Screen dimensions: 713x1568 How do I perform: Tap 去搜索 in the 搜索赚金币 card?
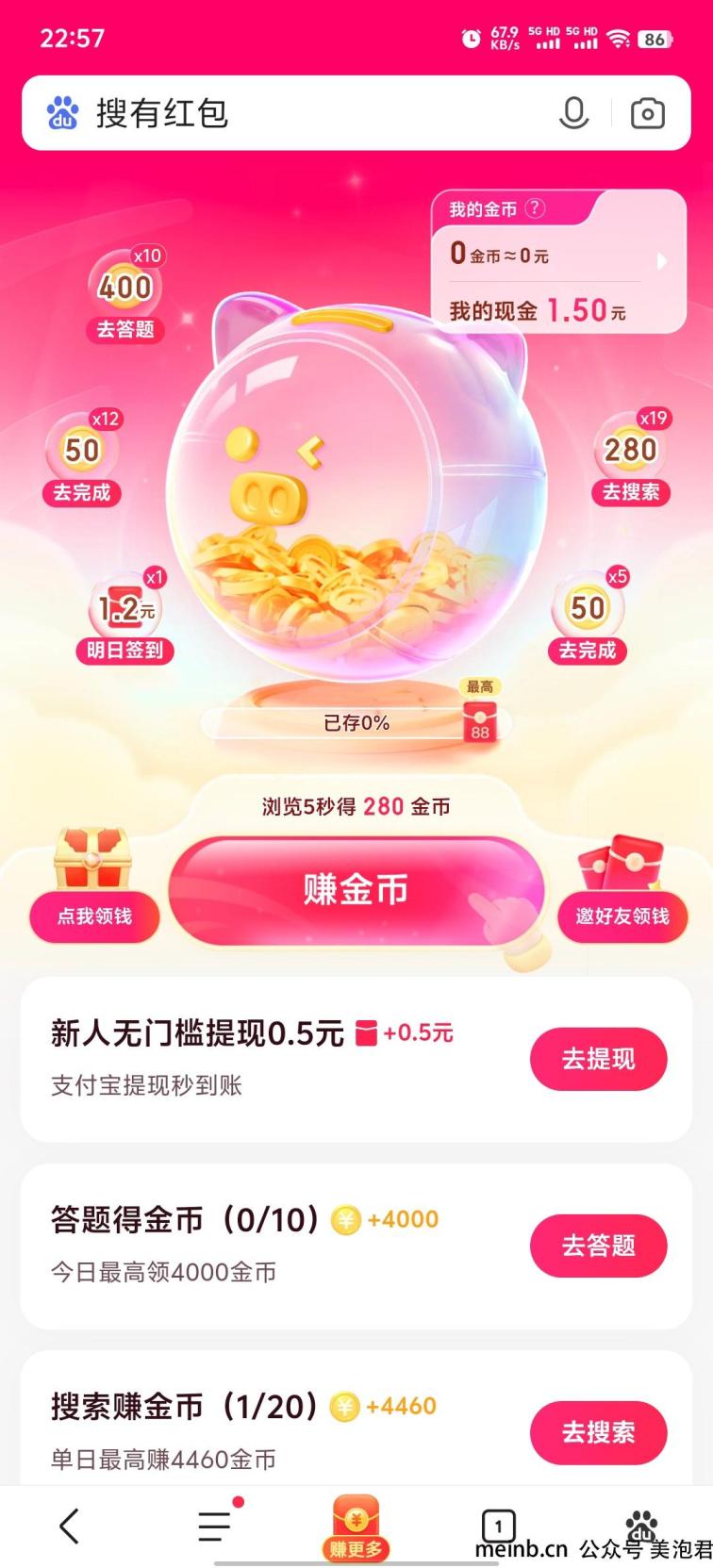[x=598, y=1432]
